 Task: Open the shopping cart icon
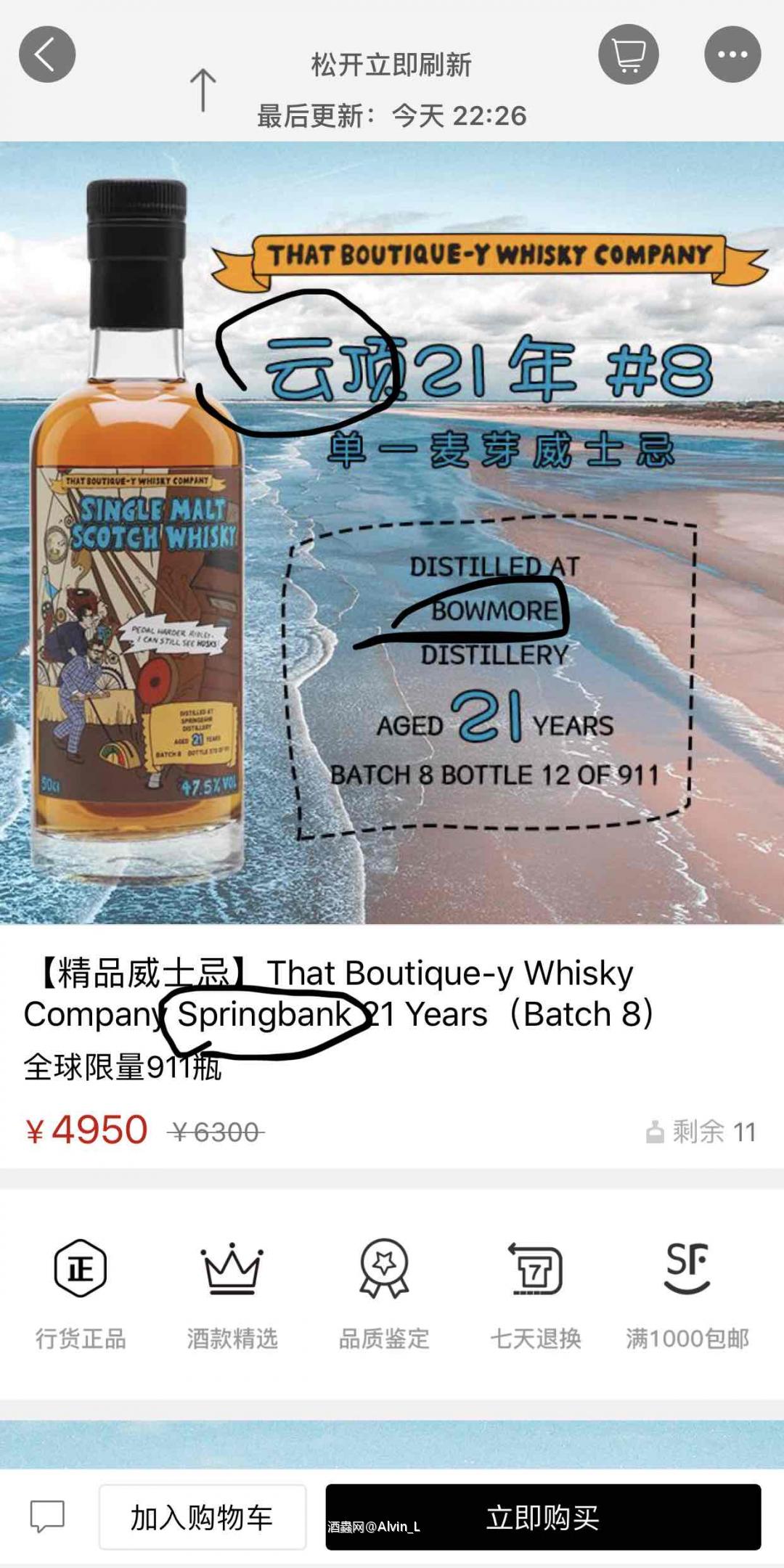629,52
